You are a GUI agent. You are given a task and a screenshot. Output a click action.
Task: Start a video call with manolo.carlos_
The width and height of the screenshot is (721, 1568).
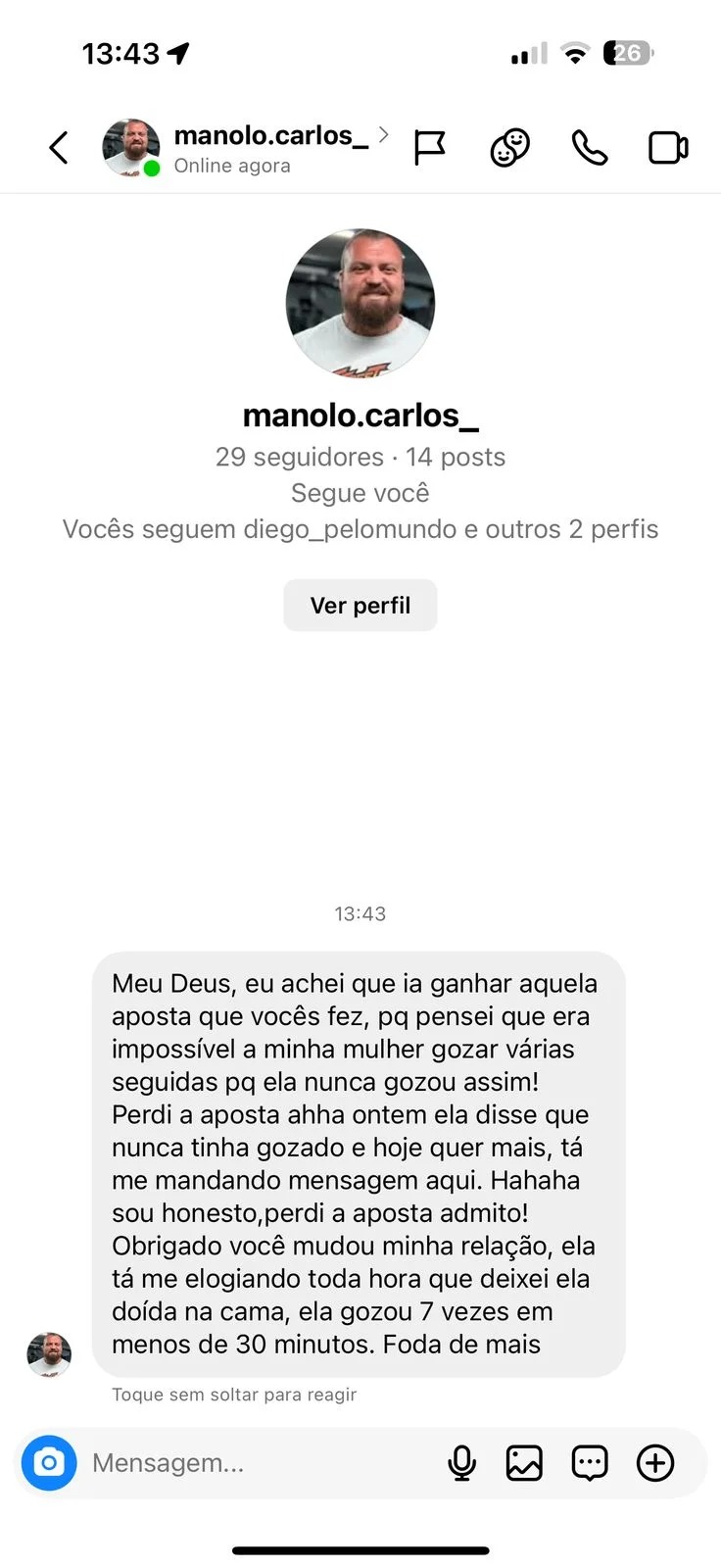[x=668, y=148]
